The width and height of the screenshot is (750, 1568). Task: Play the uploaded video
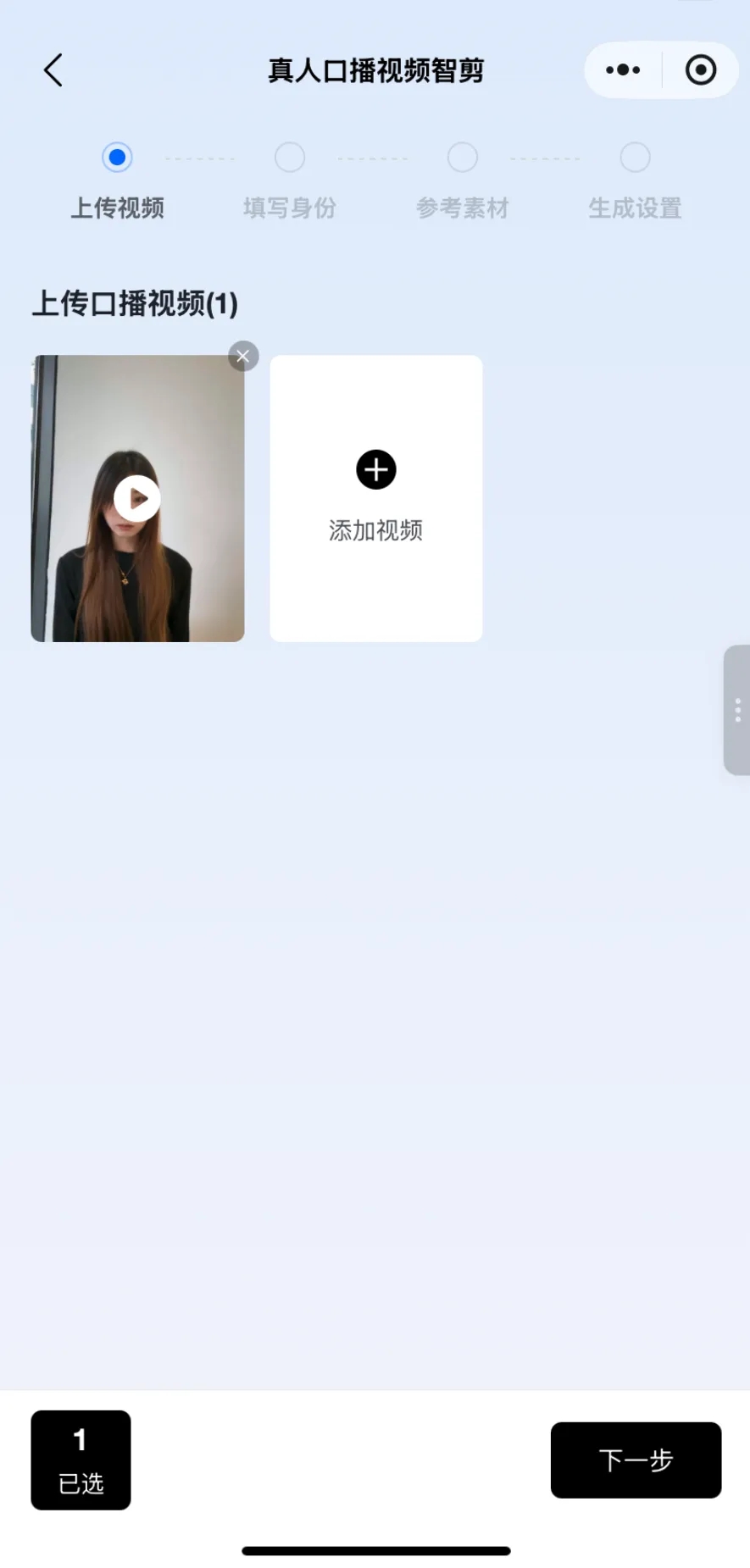[x=137, y=499]
